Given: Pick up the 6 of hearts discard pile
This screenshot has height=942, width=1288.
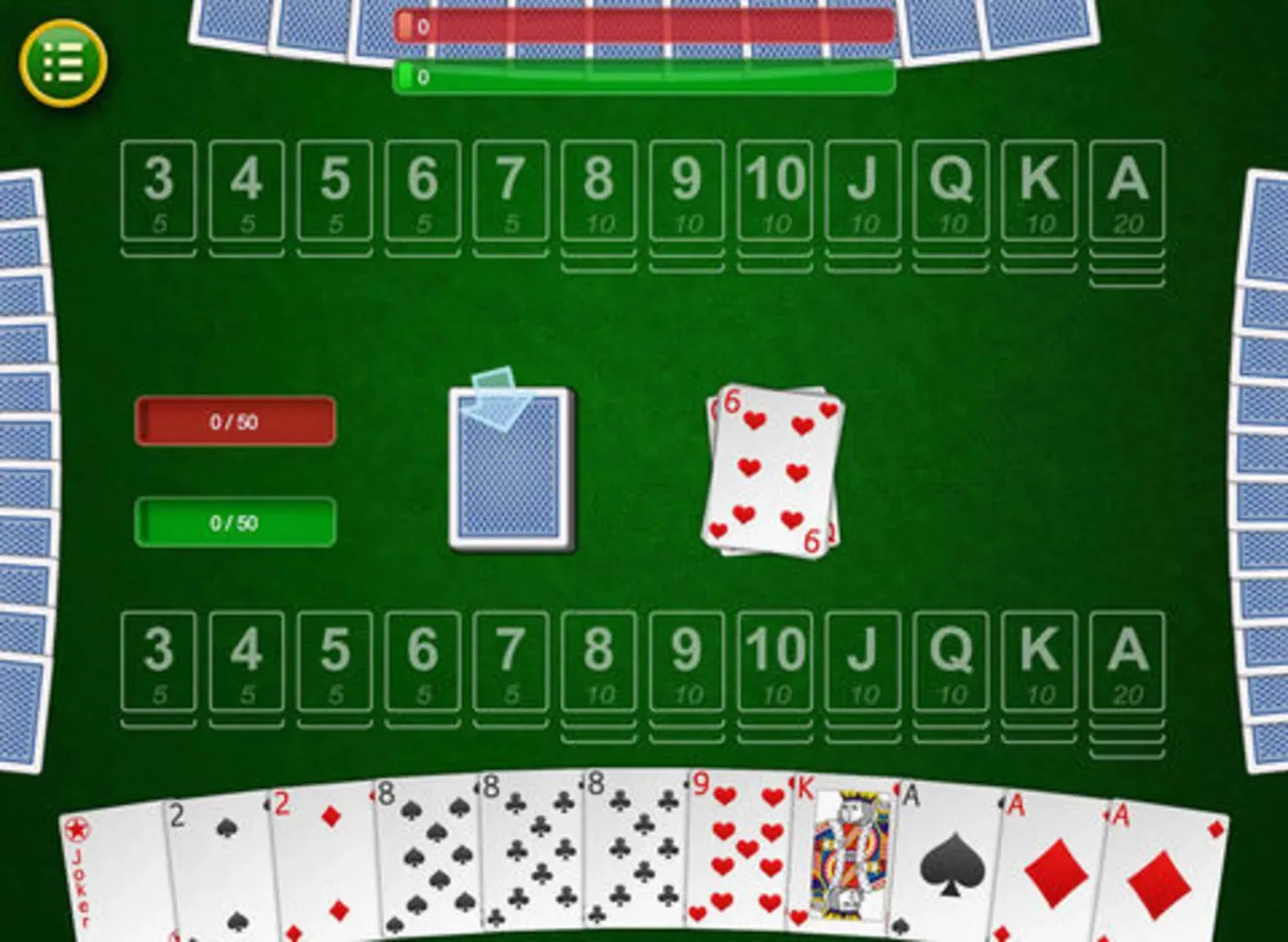Looking at the screenshot, I should 772,471.
